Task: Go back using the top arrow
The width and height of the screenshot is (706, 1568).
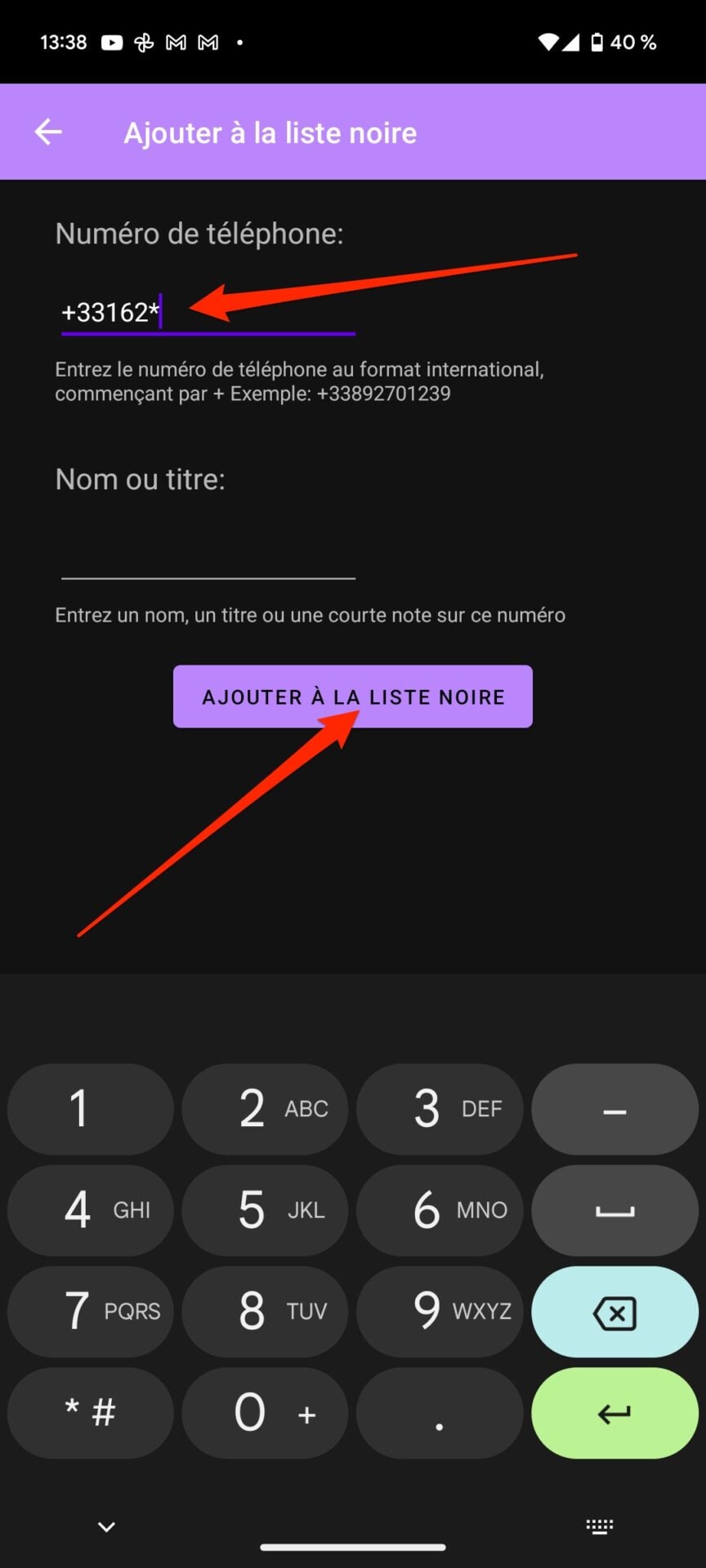Action: (48, 132)
